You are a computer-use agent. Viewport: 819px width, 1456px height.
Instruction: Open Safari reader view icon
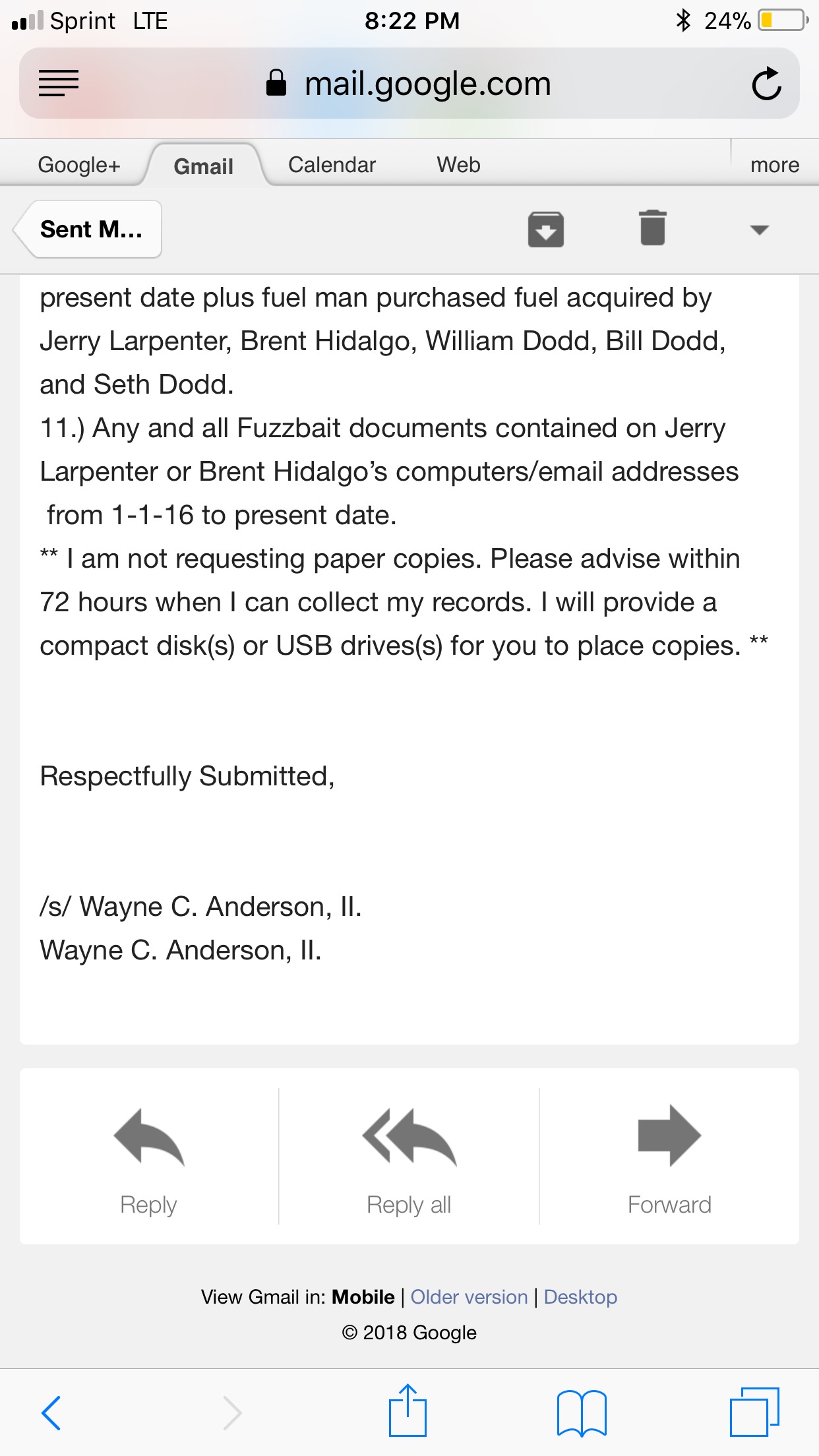[x=59, y=84]
